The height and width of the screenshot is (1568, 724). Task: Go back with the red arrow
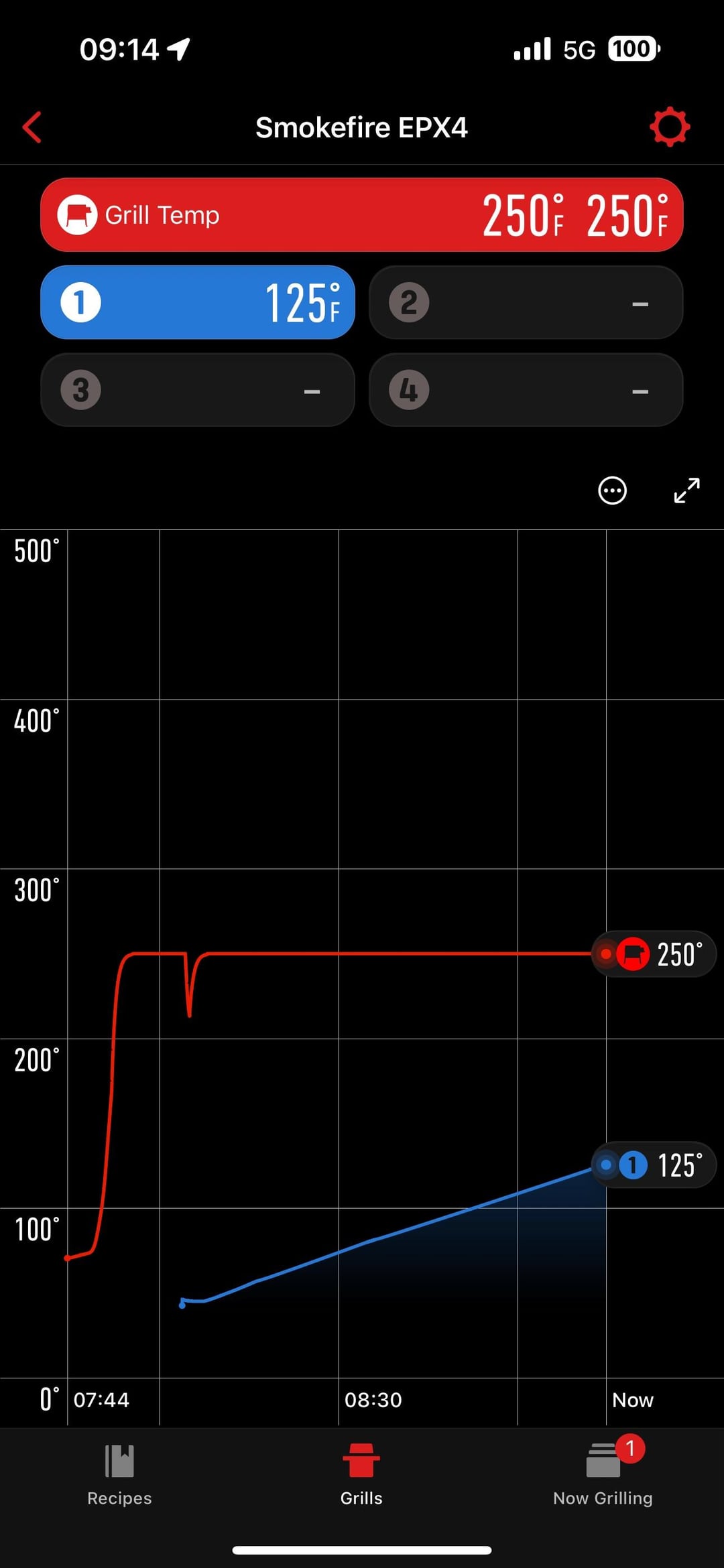(x=32, y=127)
